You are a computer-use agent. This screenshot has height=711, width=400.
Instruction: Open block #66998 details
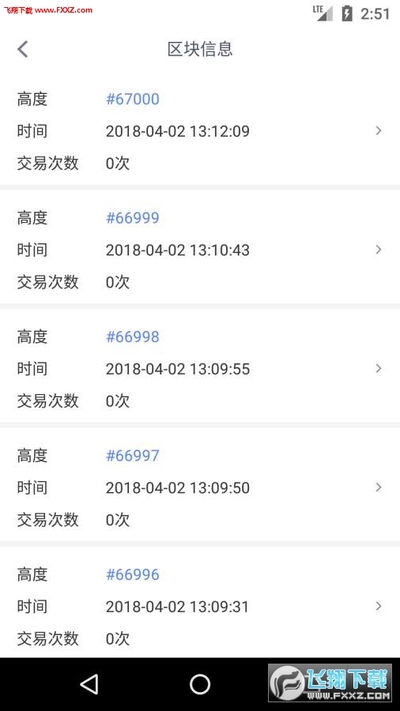tap(200, 369)
